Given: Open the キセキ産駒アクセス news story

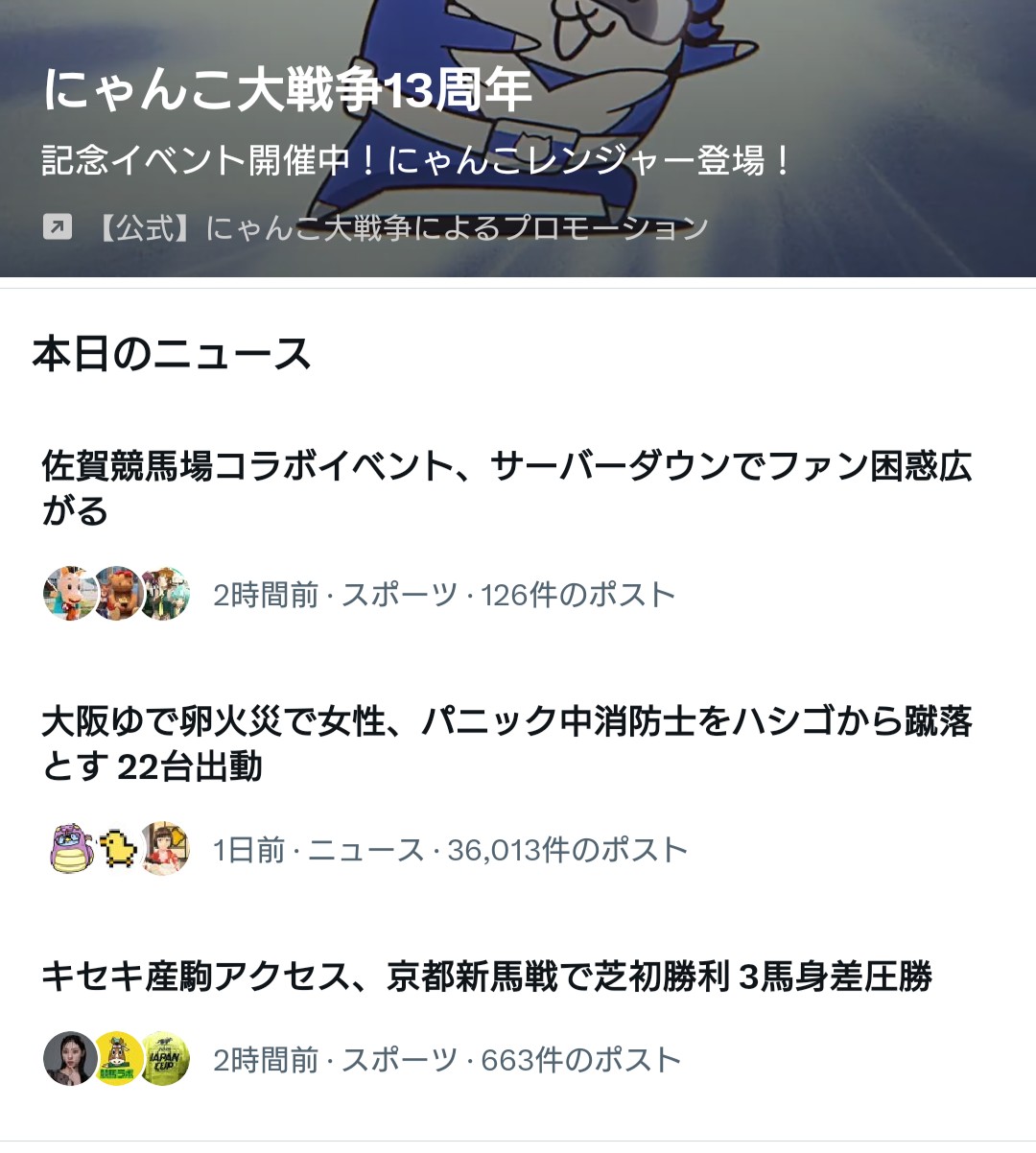Looking at the screenshot, I should tap(486, 977).
